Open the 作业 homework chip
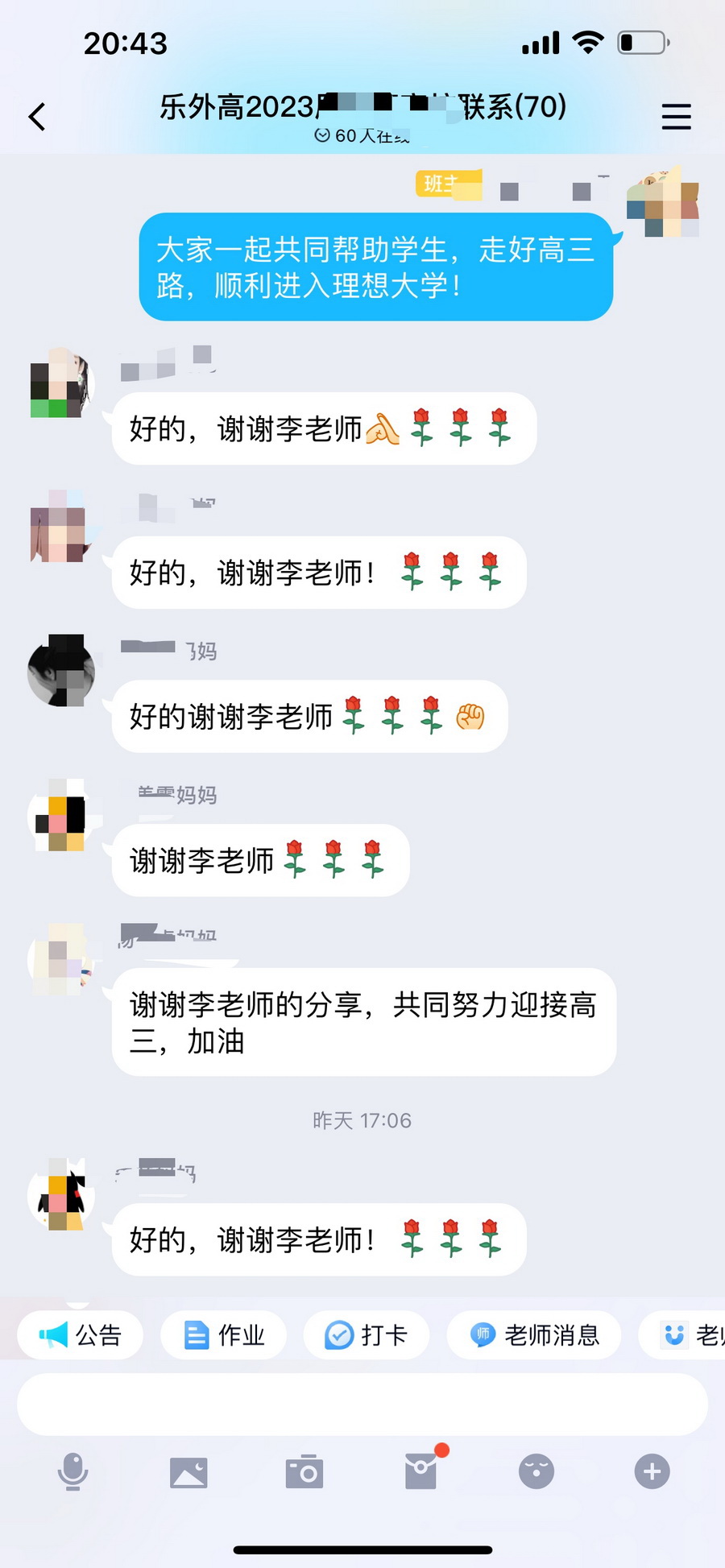725x1568 pixels. (x=224, y=1335)
